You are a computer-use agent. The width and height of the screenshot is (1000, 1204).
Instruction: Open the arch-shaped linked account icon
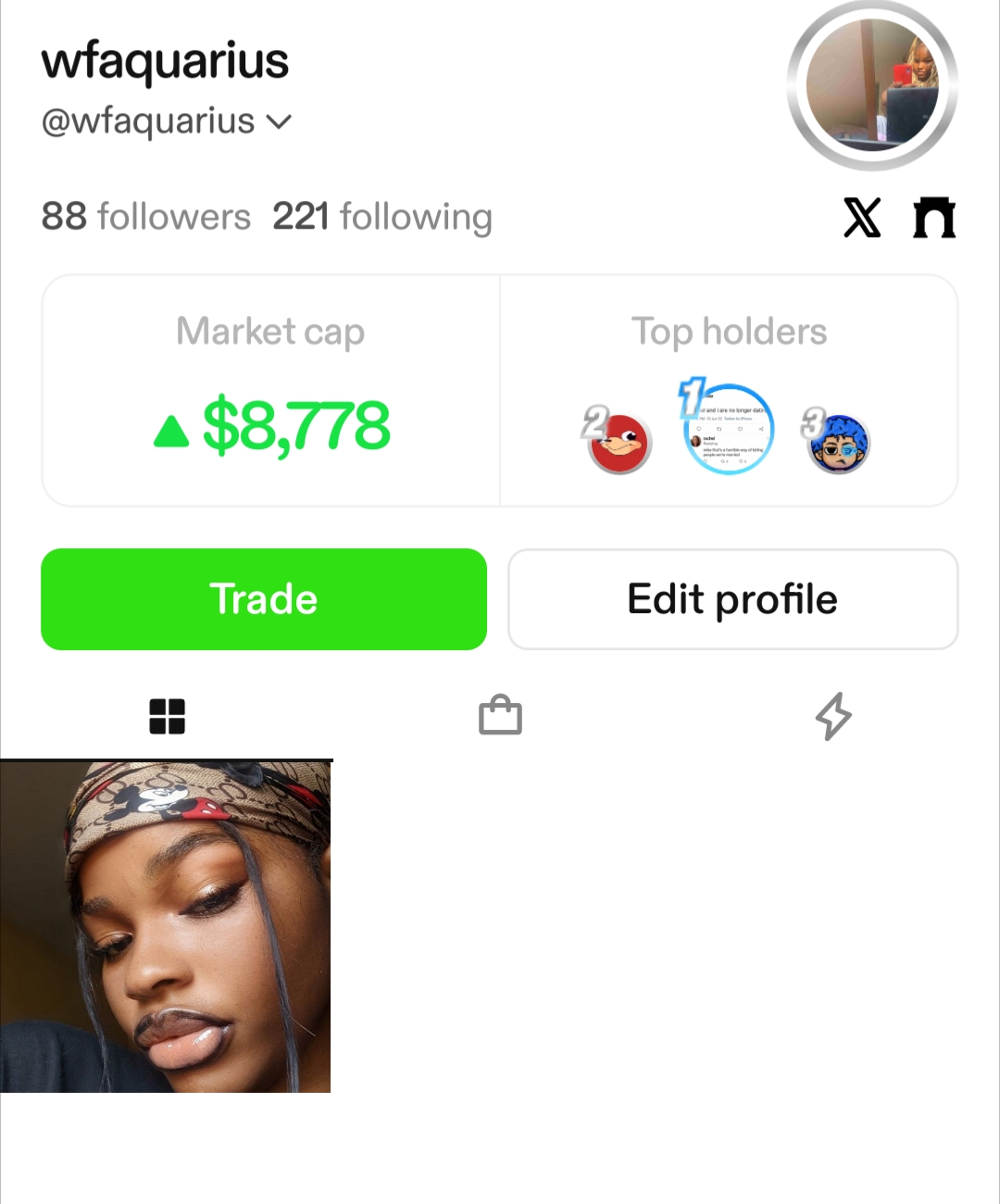[934, 218]
